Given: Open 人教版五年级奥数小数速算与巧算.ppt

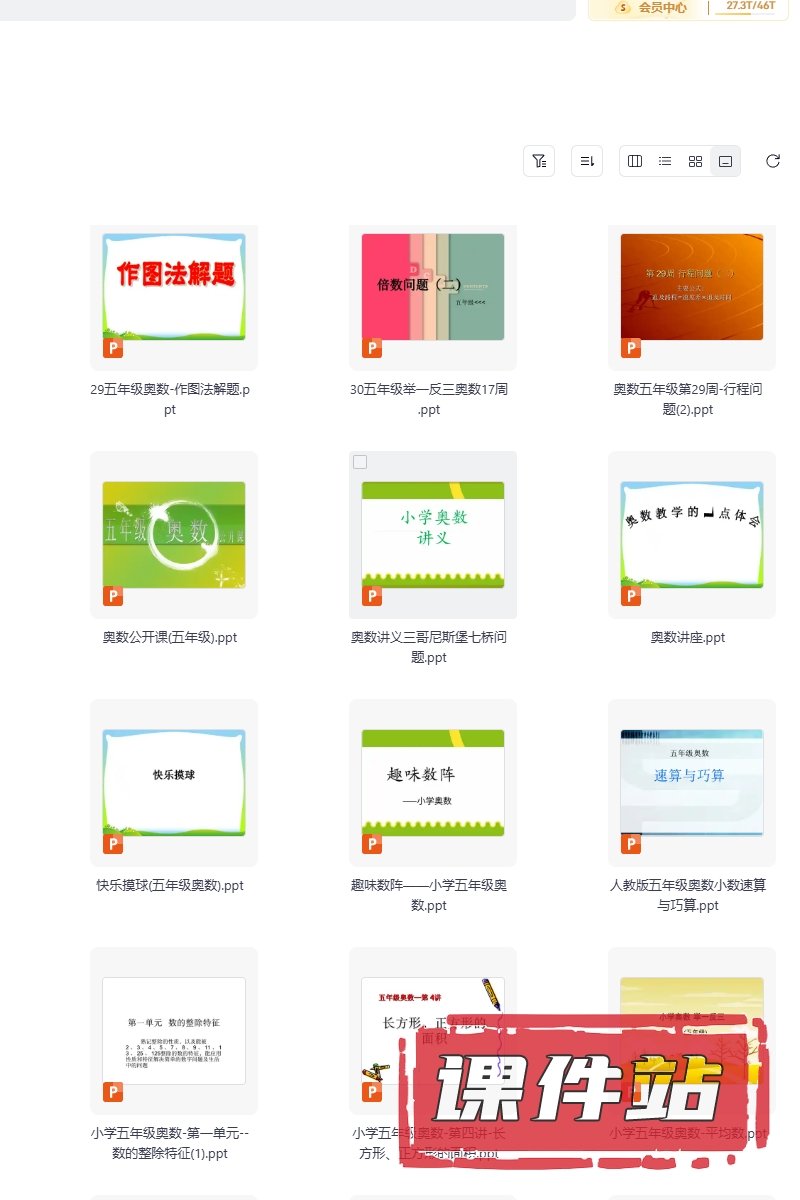Looking at the screenshot, I should [692, 783].
